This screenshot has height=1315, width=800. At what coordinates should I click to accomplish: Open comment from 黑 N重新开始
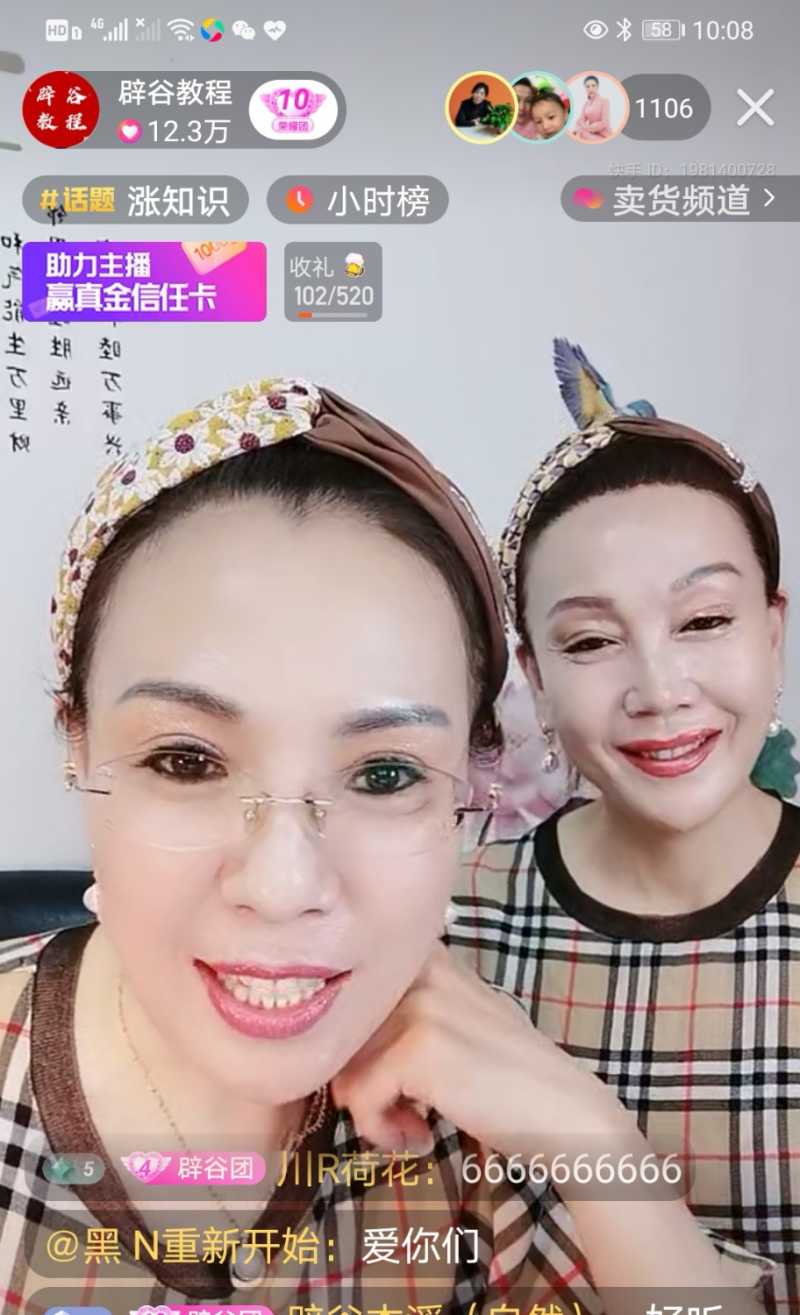(x=262, y=1246)
